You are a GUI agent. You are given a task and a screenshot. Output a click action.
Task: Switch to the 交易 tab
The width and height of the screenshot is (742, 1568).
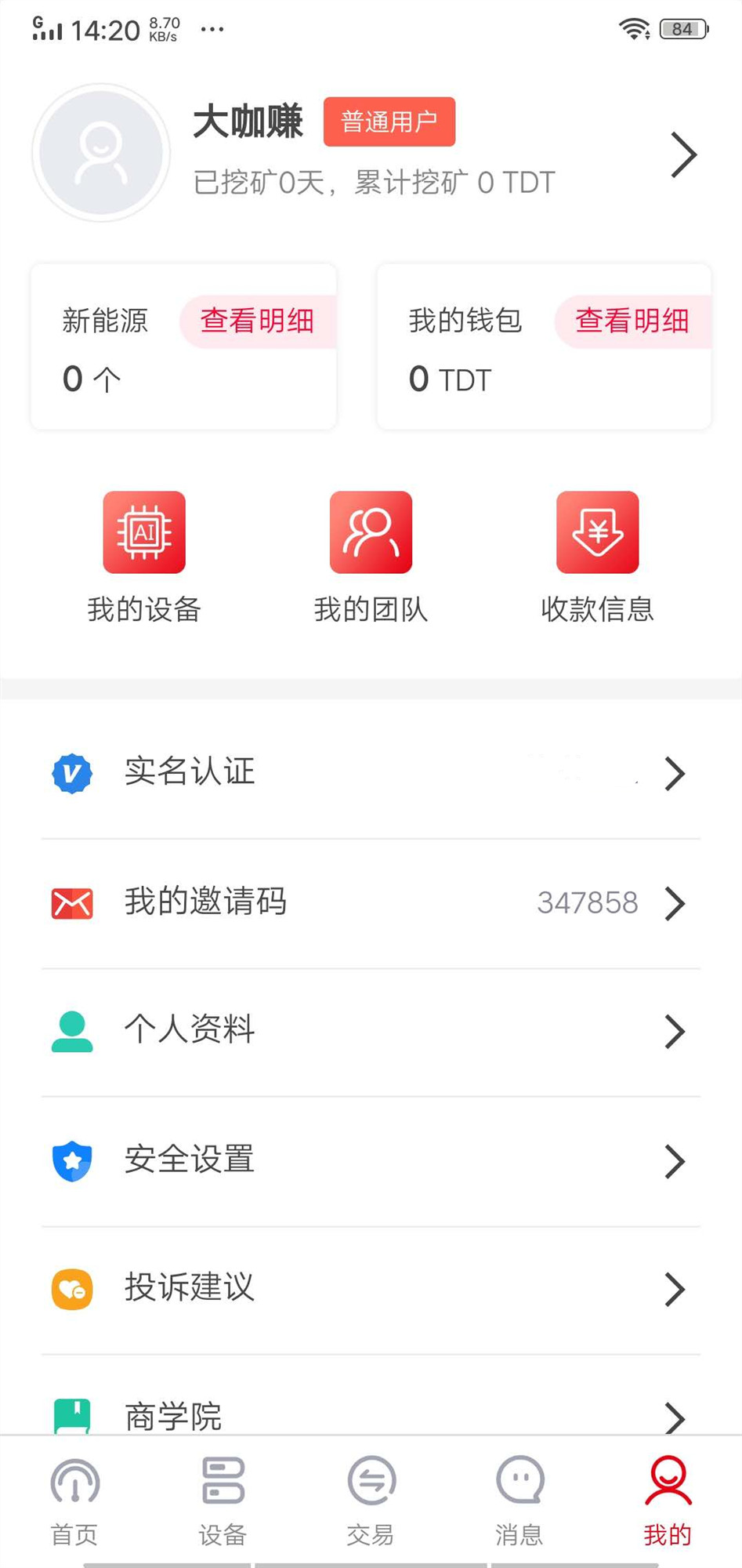[x=371, y=1501]
